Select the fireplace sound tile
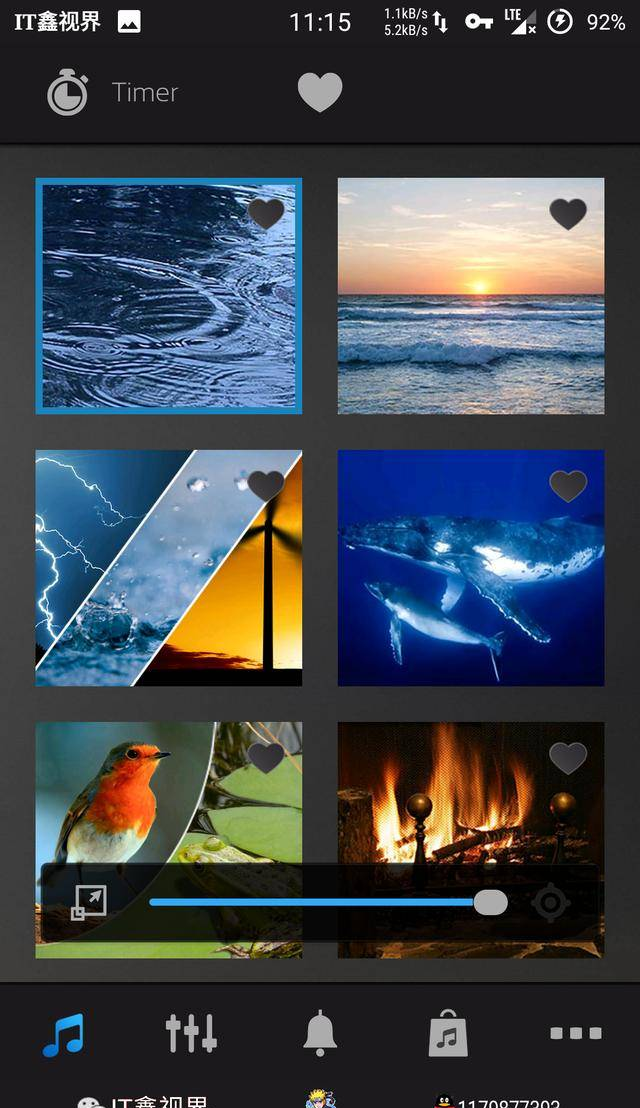 (x=470, y=791)
